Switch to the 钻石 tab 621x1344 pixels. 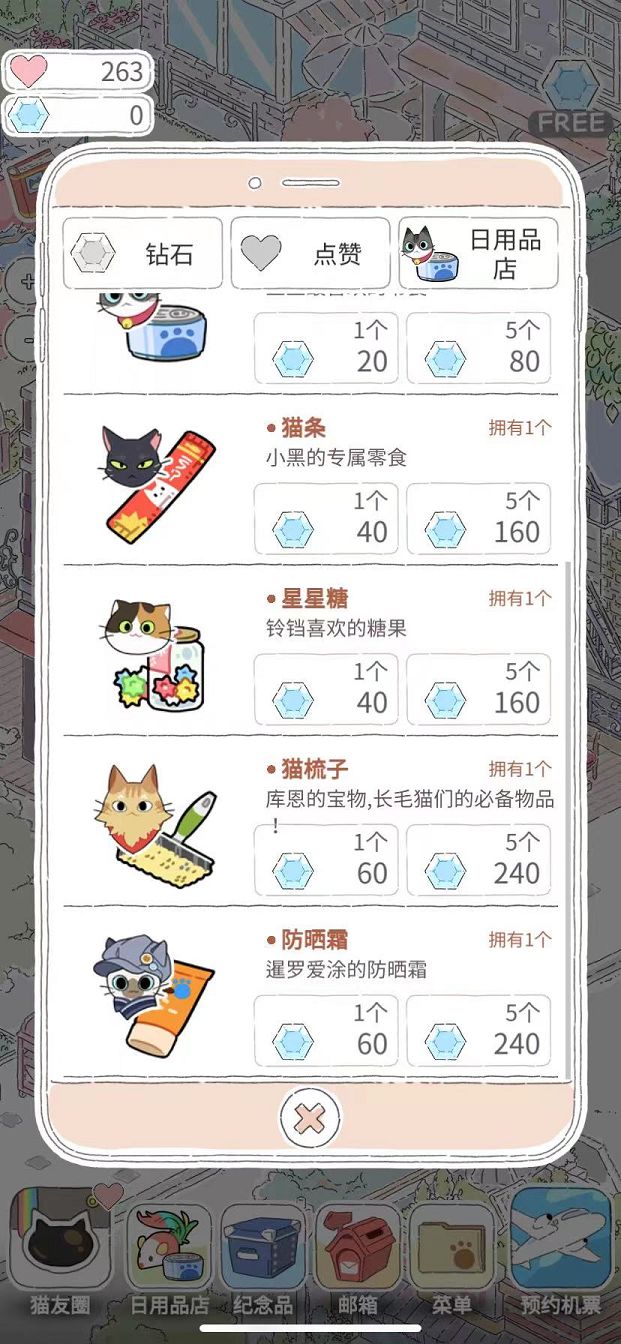(x=143, y=254)
